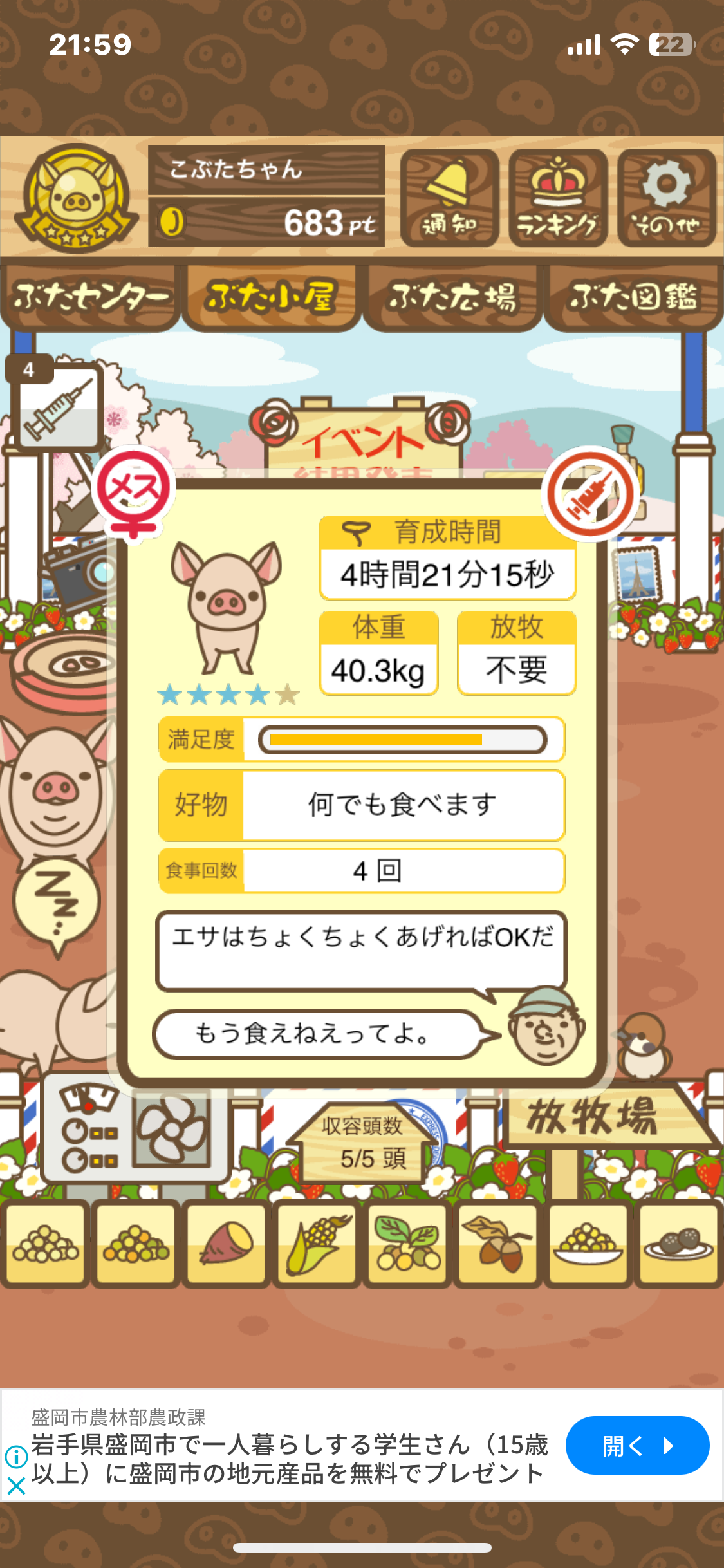The image size is (724, 1568).
Task: Switch to the ぶた小屋 tab
Action: (x=271, y=298)
